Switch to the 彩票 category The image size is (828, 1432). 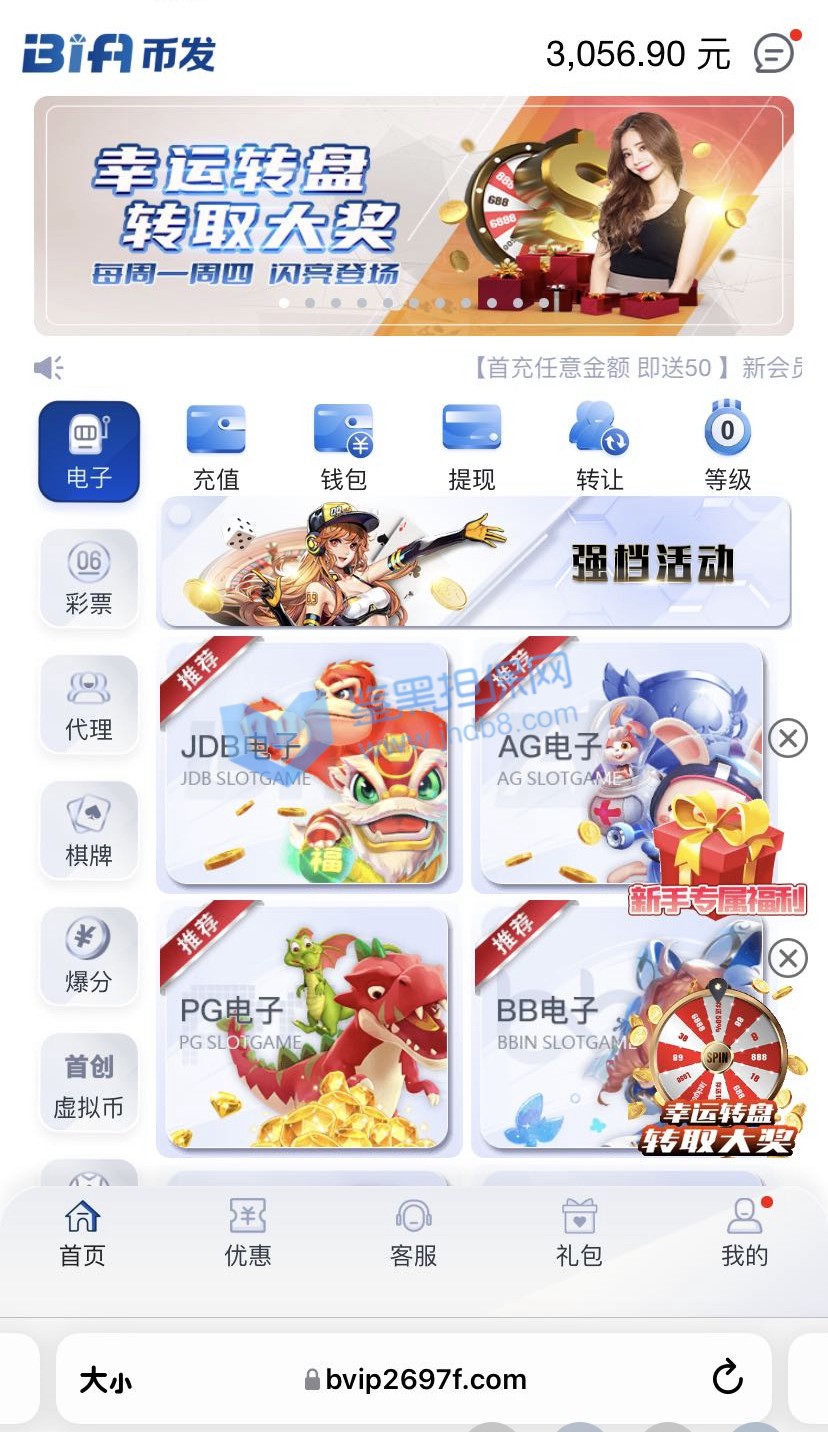[89, 578]
